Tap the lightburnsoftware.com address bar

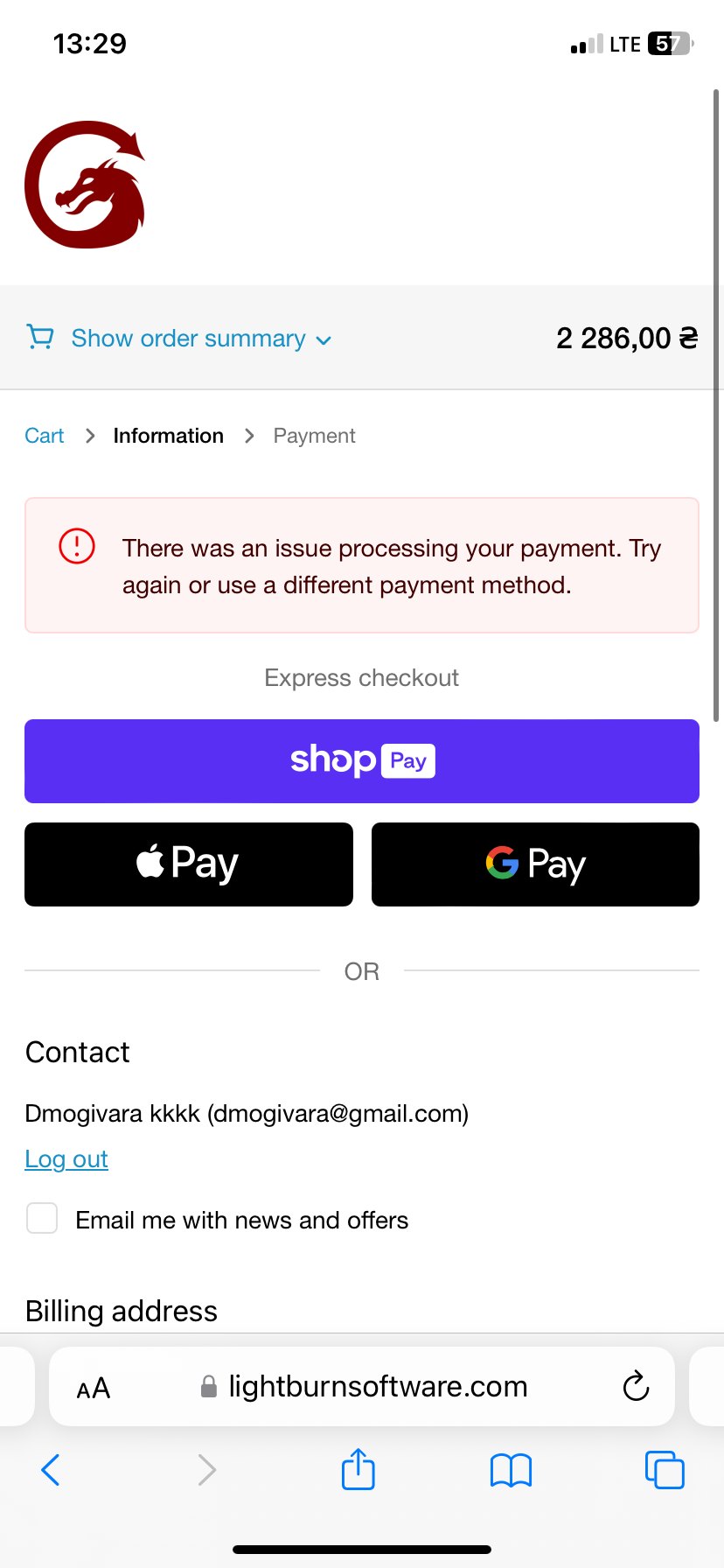[362, 1386]
